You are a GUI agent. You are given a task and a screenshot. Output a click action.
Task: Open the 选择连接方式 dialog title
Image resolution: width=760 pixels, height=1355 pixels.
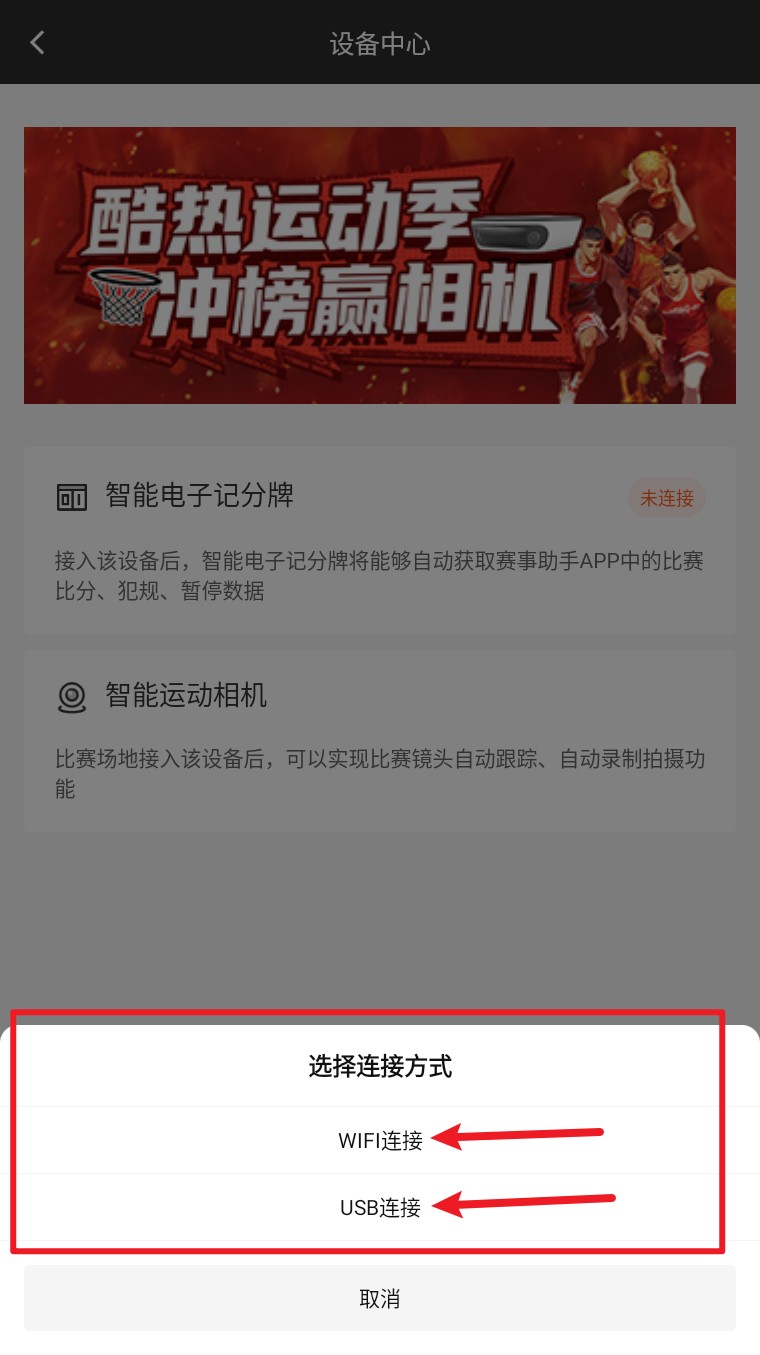(379, 1067)
